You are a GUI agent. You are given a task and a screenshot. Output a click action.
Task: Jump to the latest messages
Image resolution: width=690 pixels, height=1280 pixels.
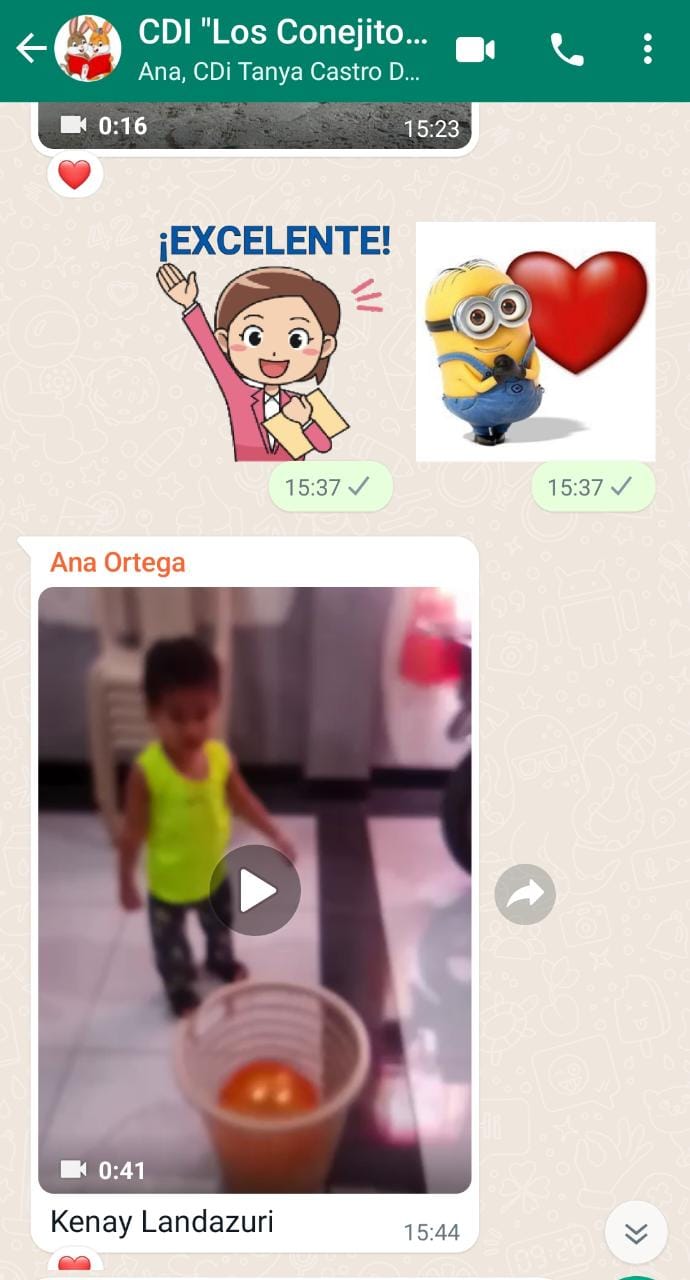(636, 1233)
